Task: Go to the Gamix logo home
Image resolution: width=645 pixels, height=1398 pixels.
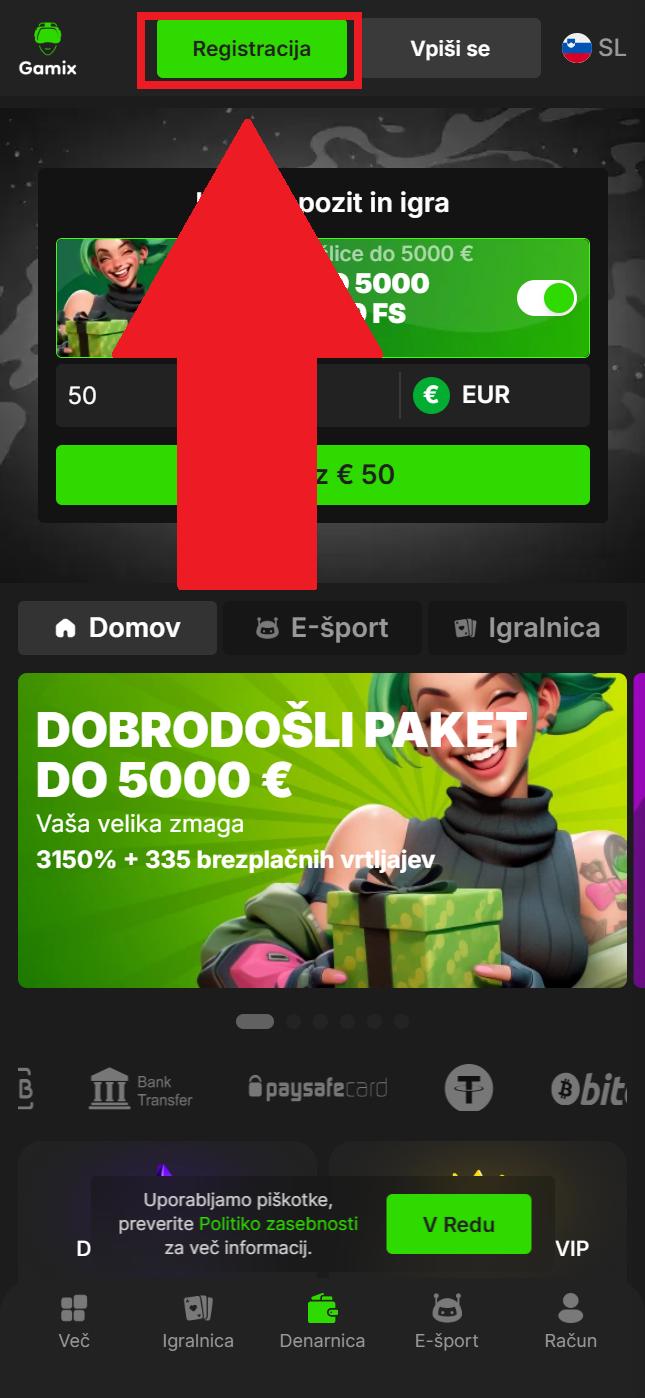Action: click(47, 49)
